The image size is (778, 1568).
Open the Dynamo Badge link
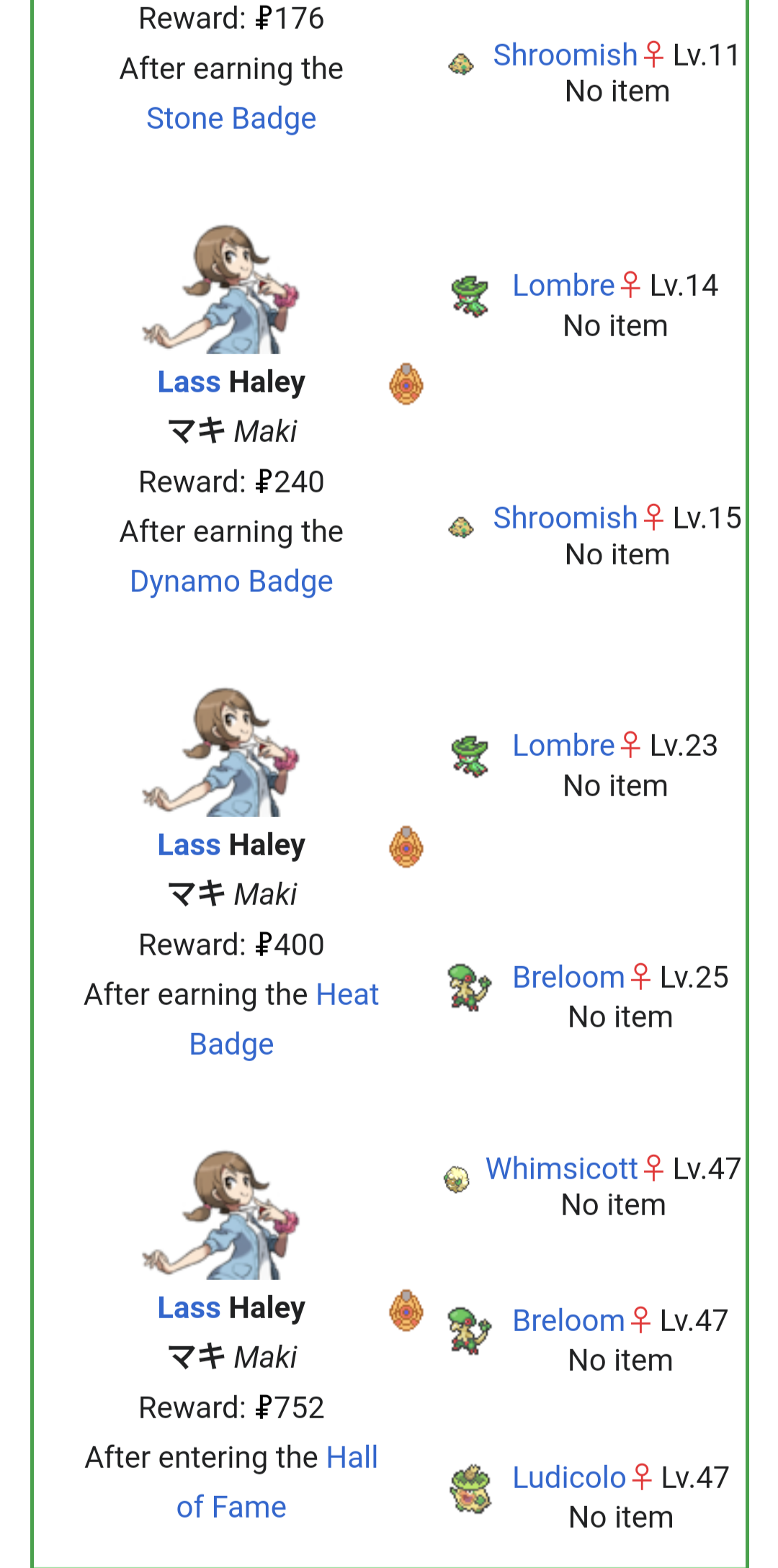231,582
